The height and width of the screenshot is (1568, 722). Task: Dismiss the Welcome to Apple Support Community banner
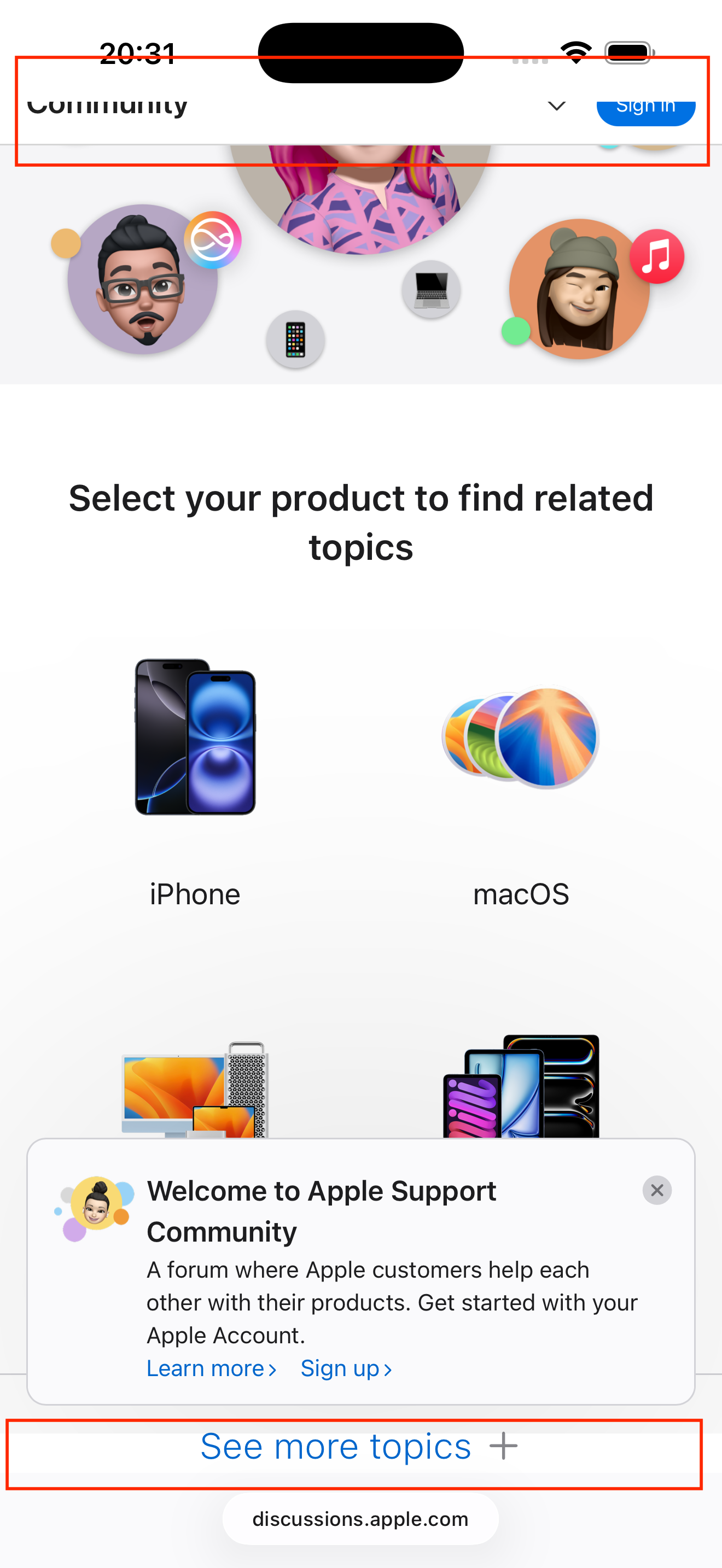point(657,1190)
